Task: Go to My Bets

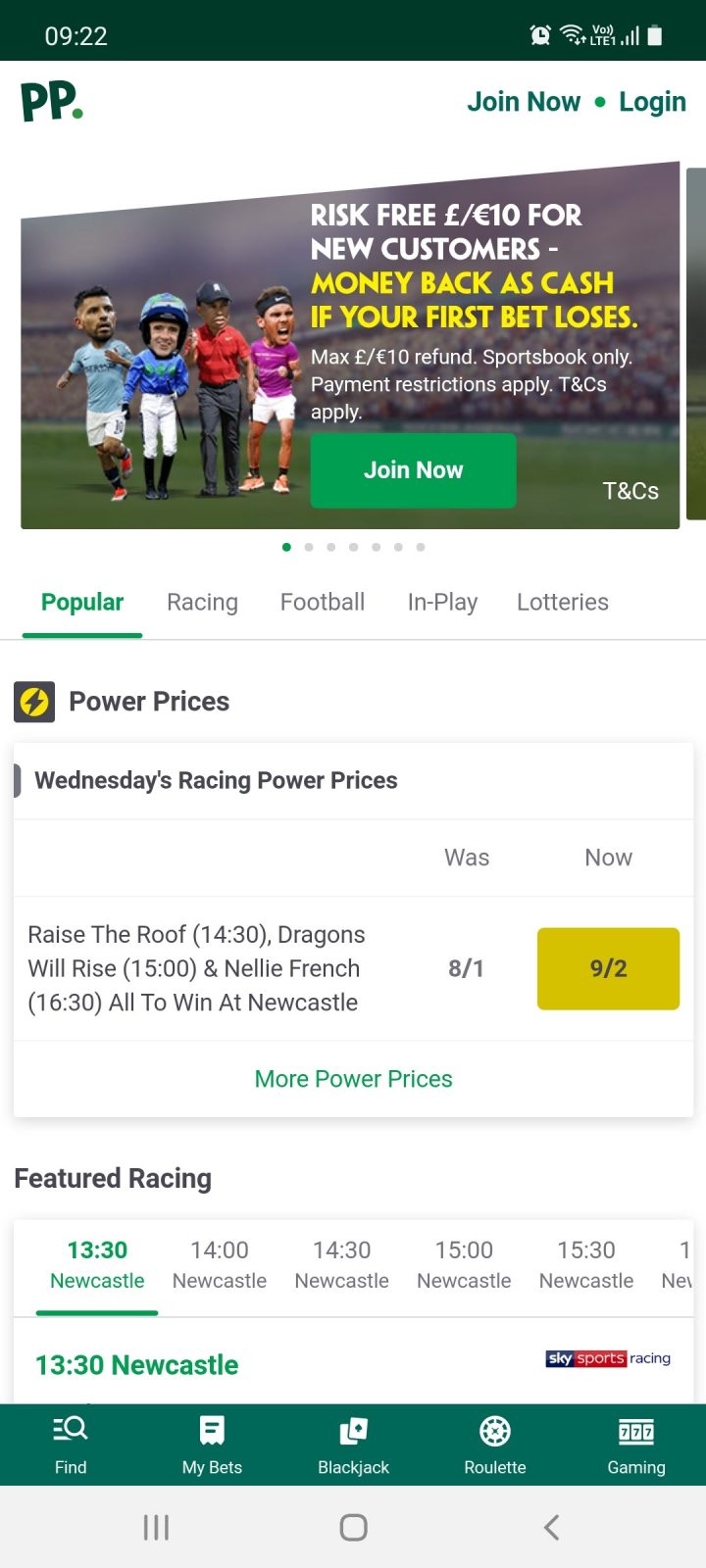Action: [212, 1445]
